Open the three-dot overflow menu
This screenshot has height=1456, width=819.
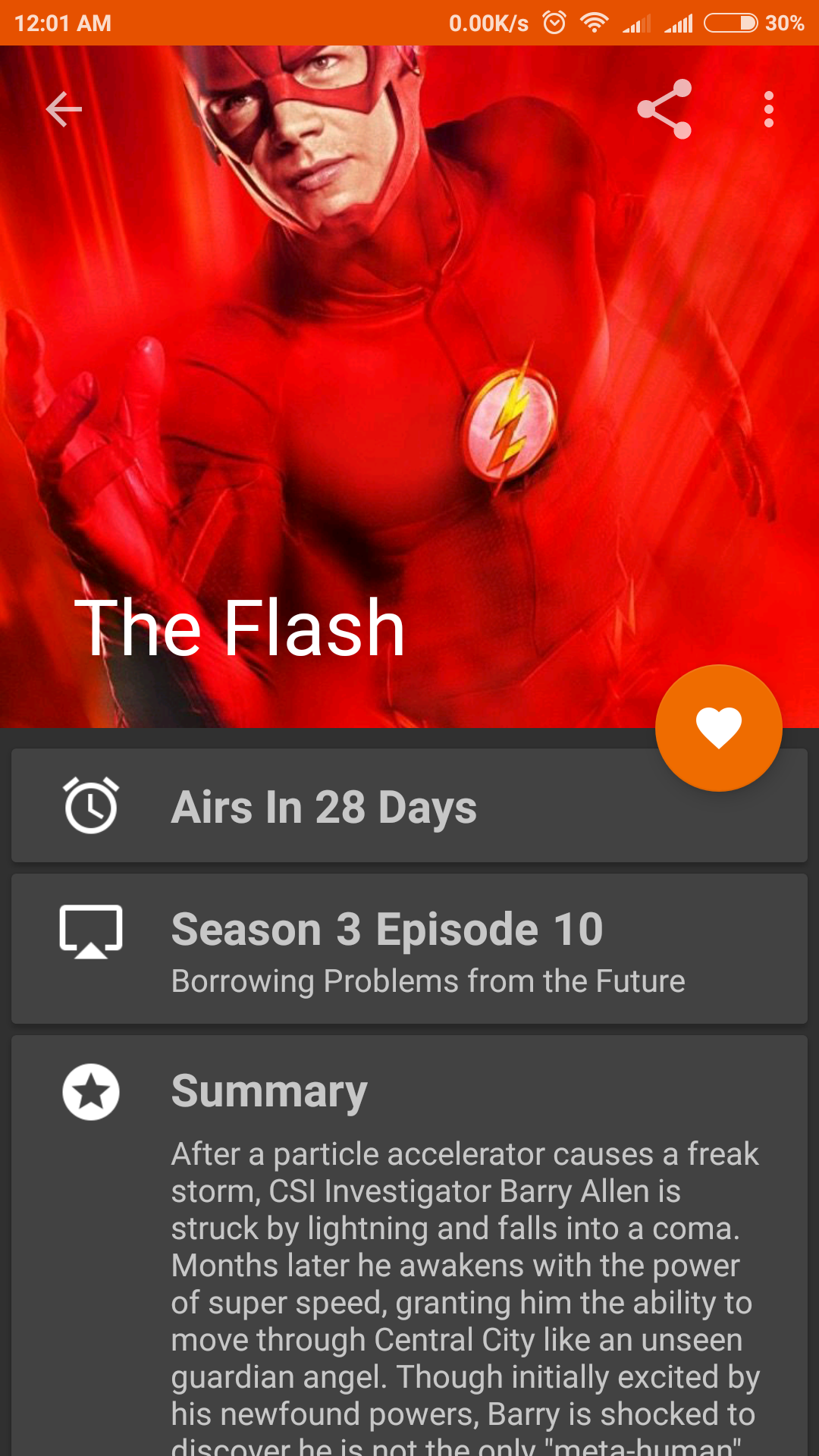pos(768,109)
